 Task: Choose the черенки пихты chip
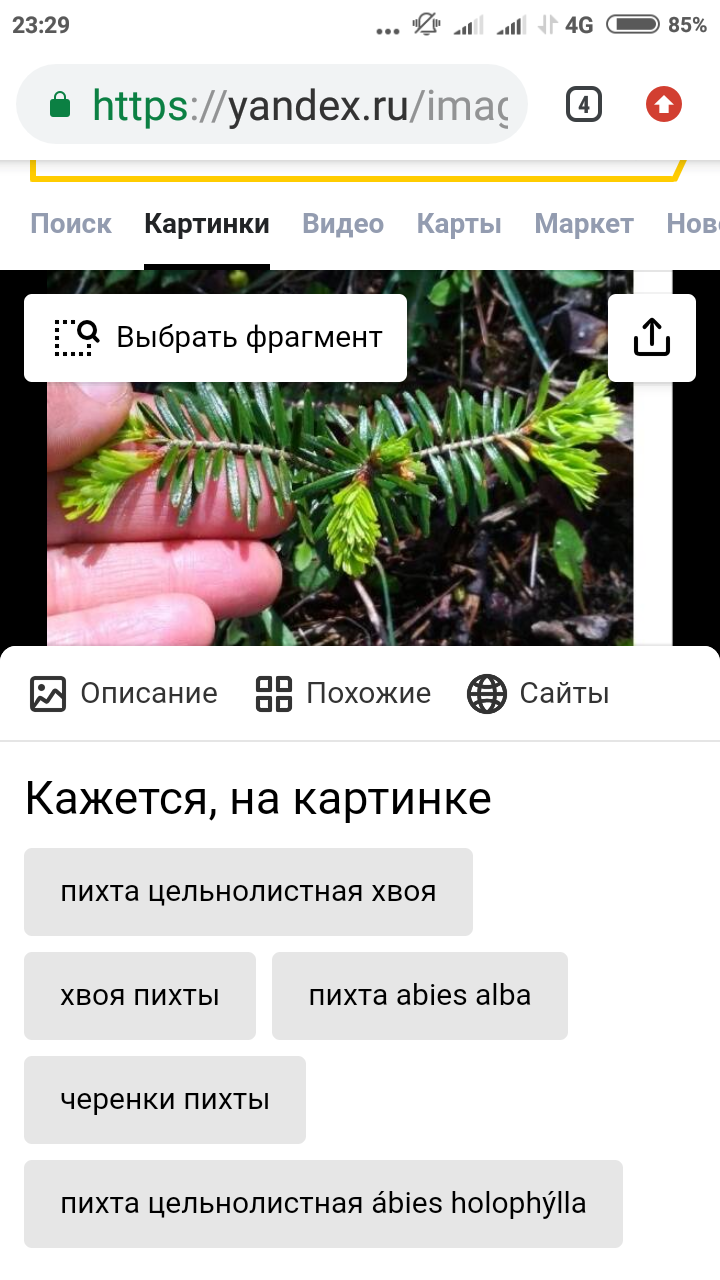coord(165,1100)
